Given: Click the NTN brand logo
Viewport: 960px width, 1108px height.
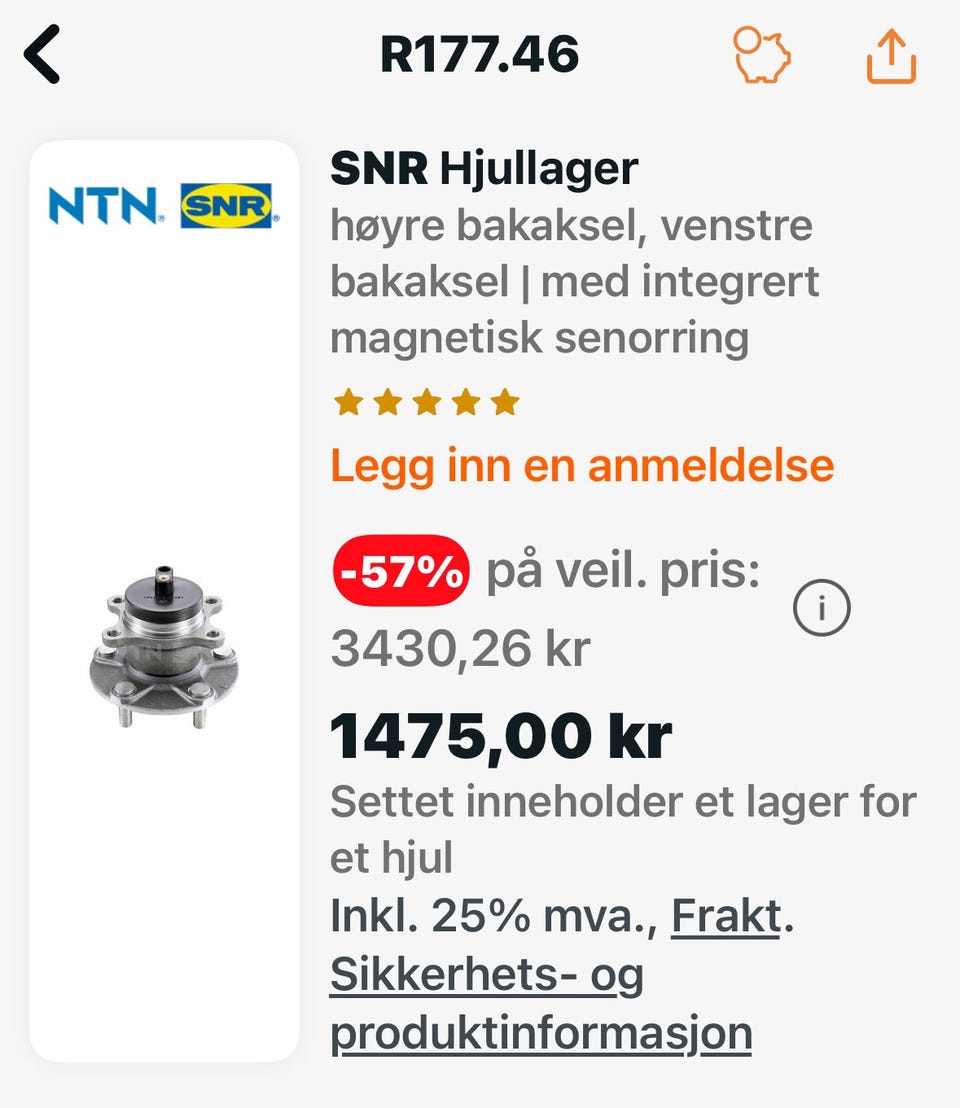Looking at the screenshot, I should point(107,204).
